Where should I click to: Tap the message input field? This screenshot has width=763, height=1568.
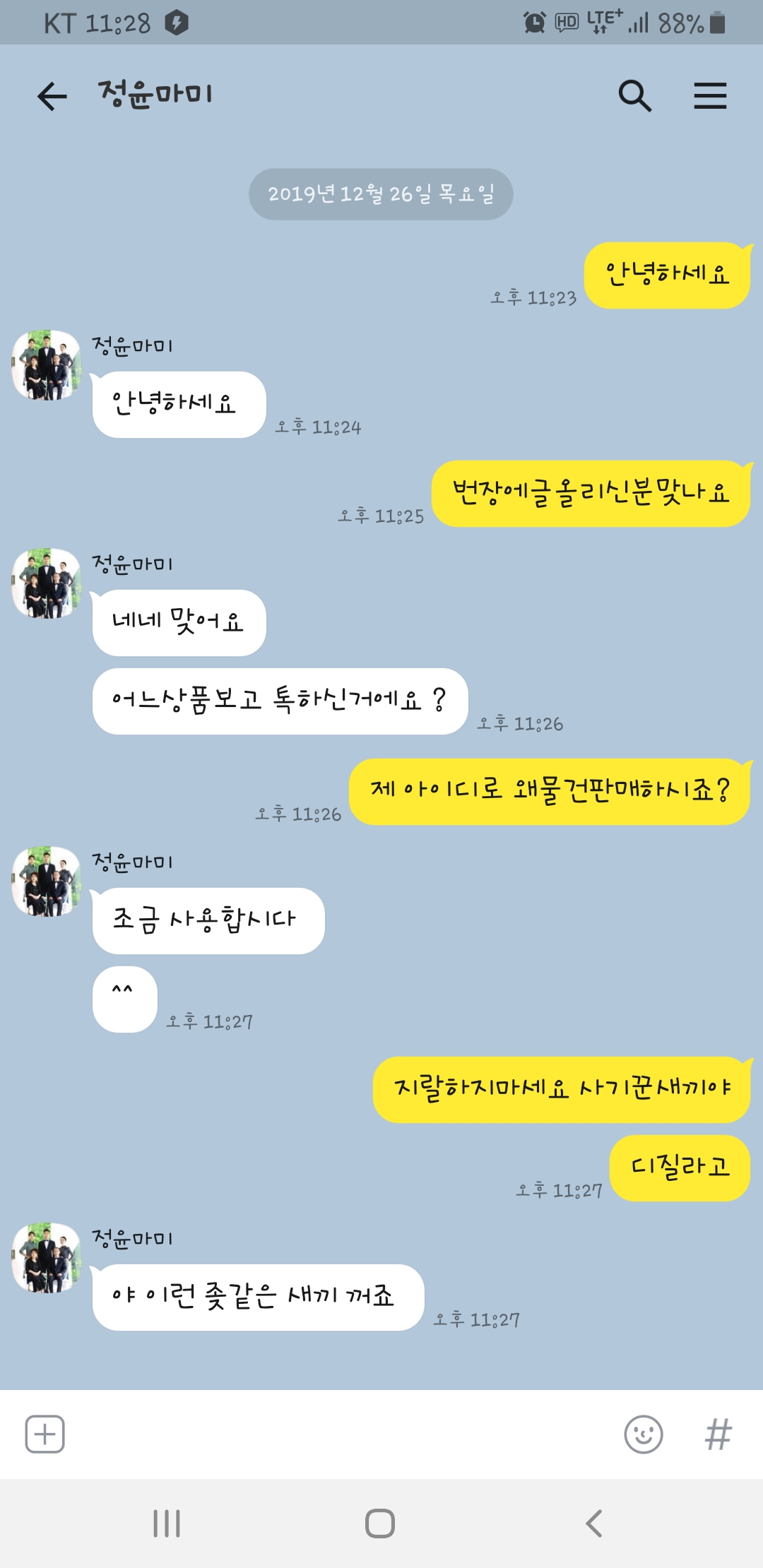click(x=343, y=1434)
